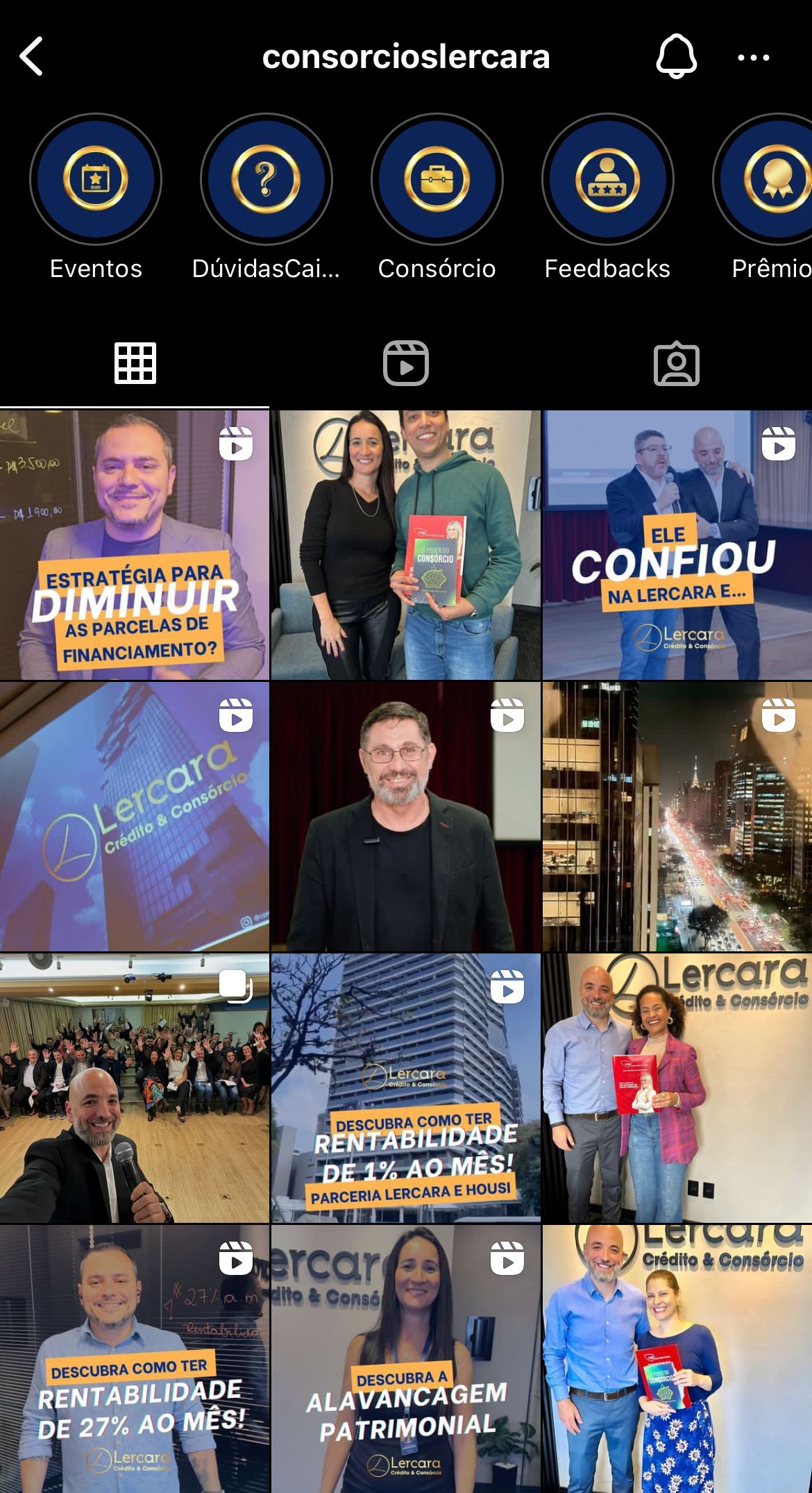Open the notifications bell

click(676, 56)
